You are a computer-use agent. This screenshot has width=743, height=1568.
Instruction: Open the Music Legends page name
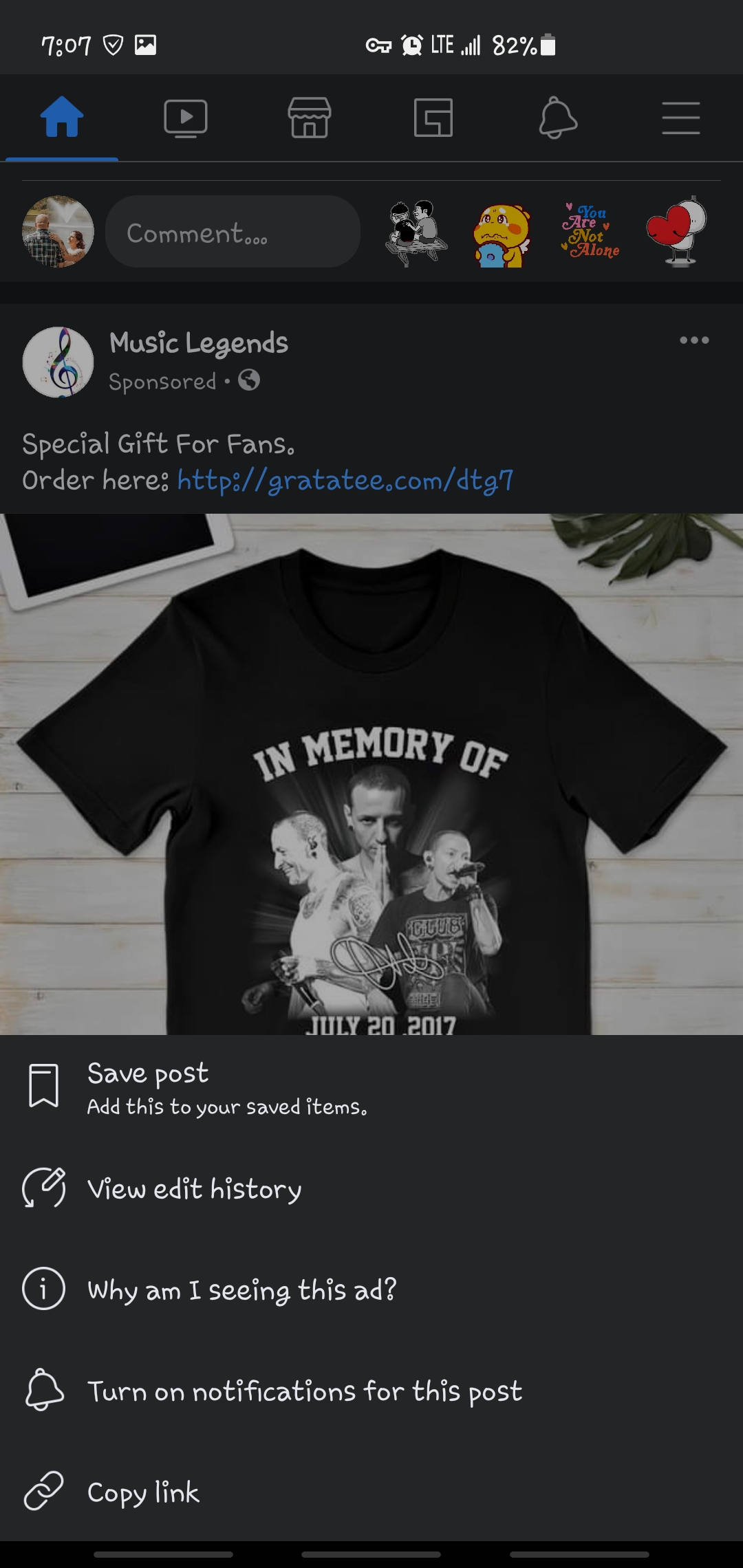pyautogui.click(x=198, y=342)
